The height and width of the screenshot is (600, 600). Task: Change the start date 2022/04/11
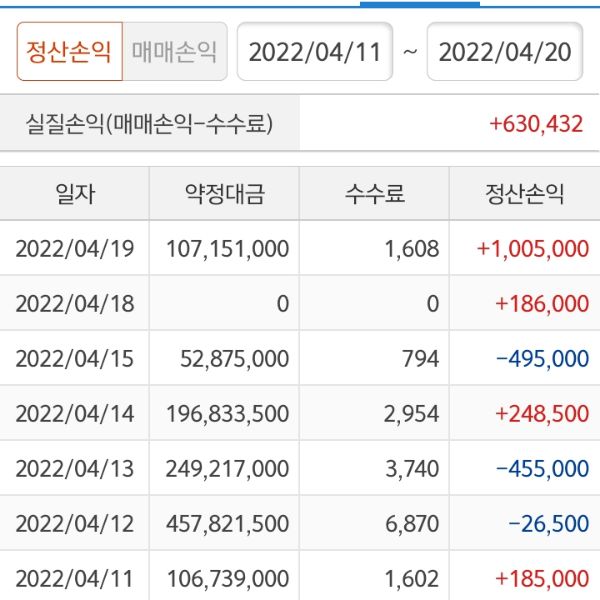315,52
